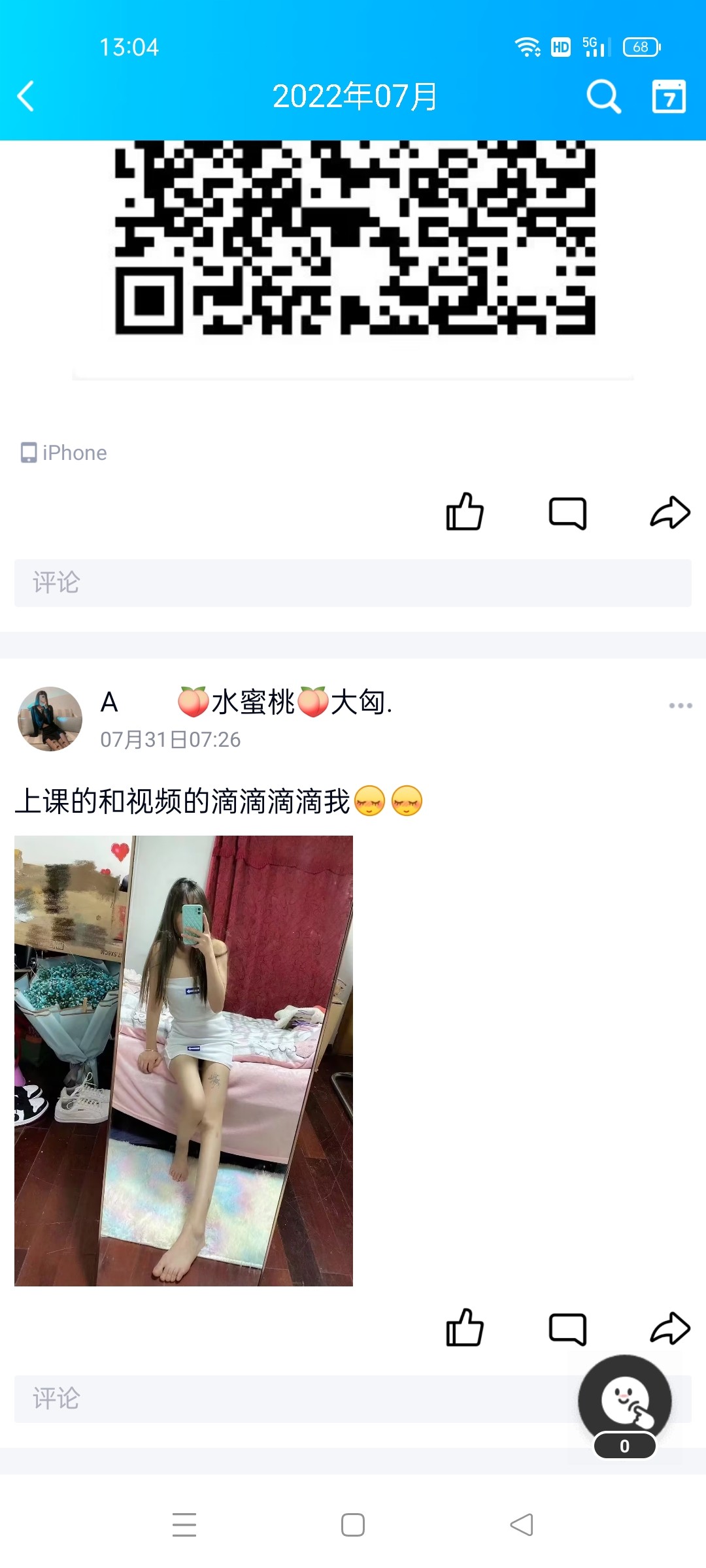View the mirror selfie photo in the post
Viewport: 706px width, 1568px height.
184,1060
